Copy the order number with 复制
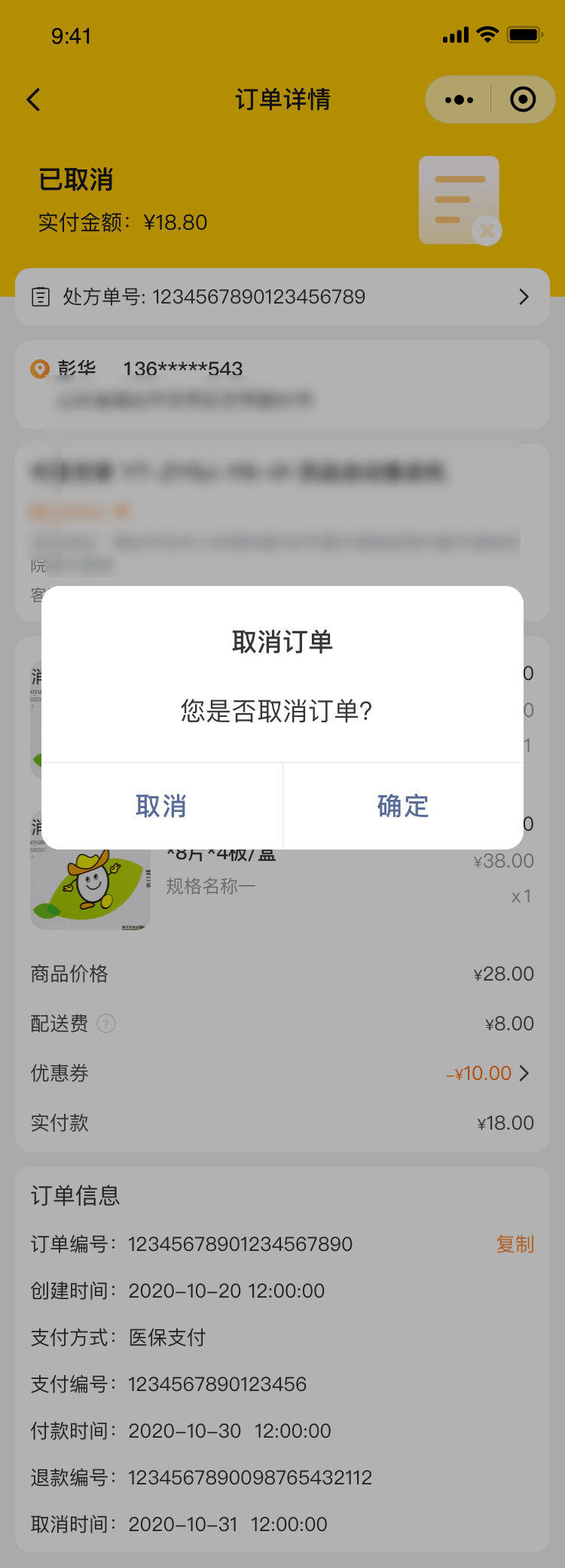The height and width of the screenshot is (1568, 565). pos(515,1244)
